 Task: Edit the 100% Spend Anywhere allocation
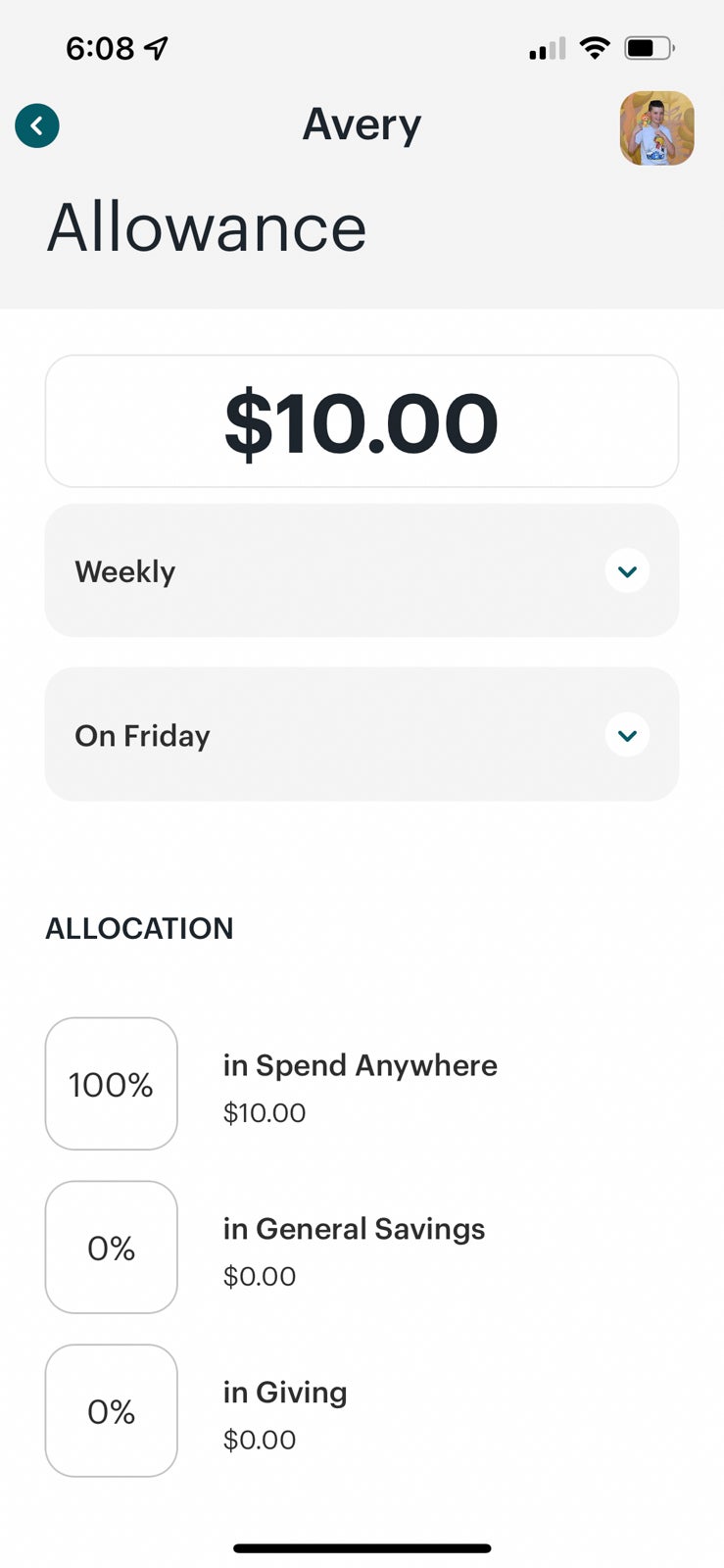coord(112,1084)
